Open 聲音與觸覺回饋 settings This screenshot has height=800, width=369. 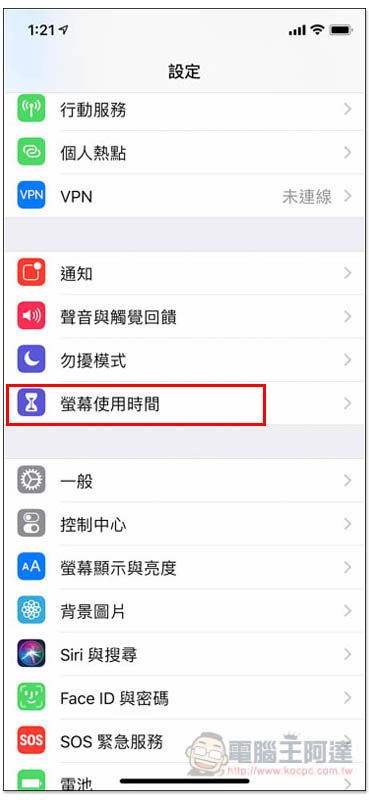pos(184,317)
